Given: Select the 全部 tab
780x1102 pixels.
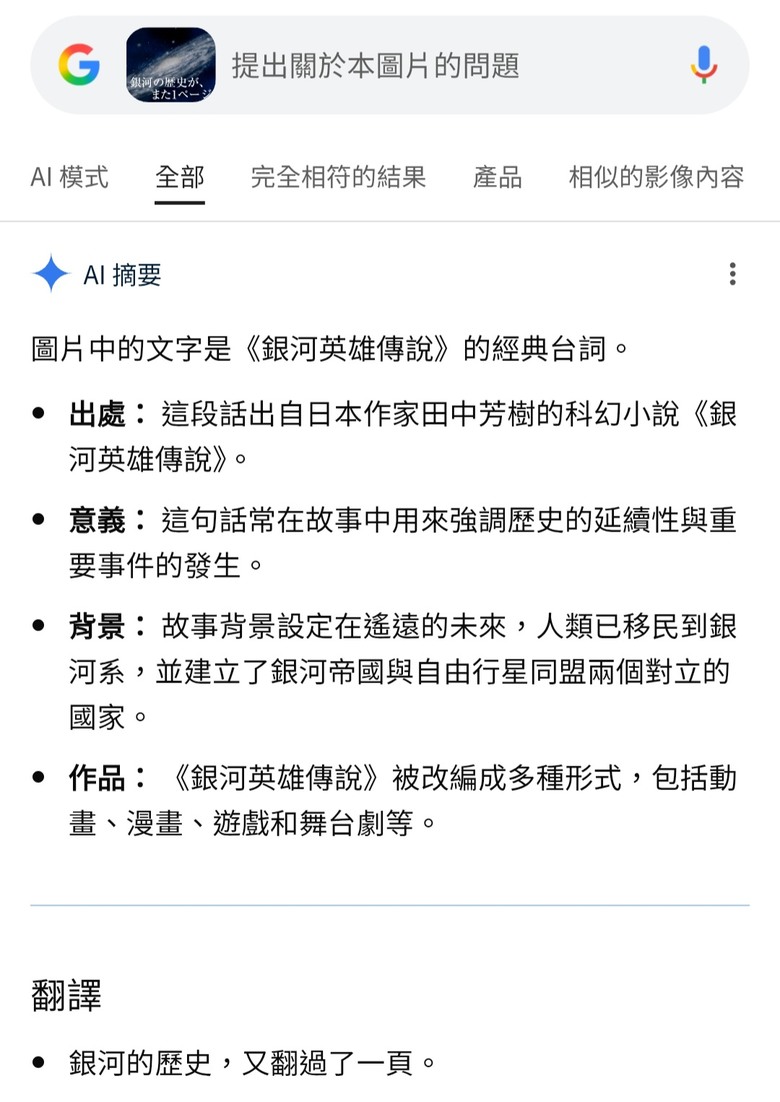Looking at the screenshot, I should 180,178.
